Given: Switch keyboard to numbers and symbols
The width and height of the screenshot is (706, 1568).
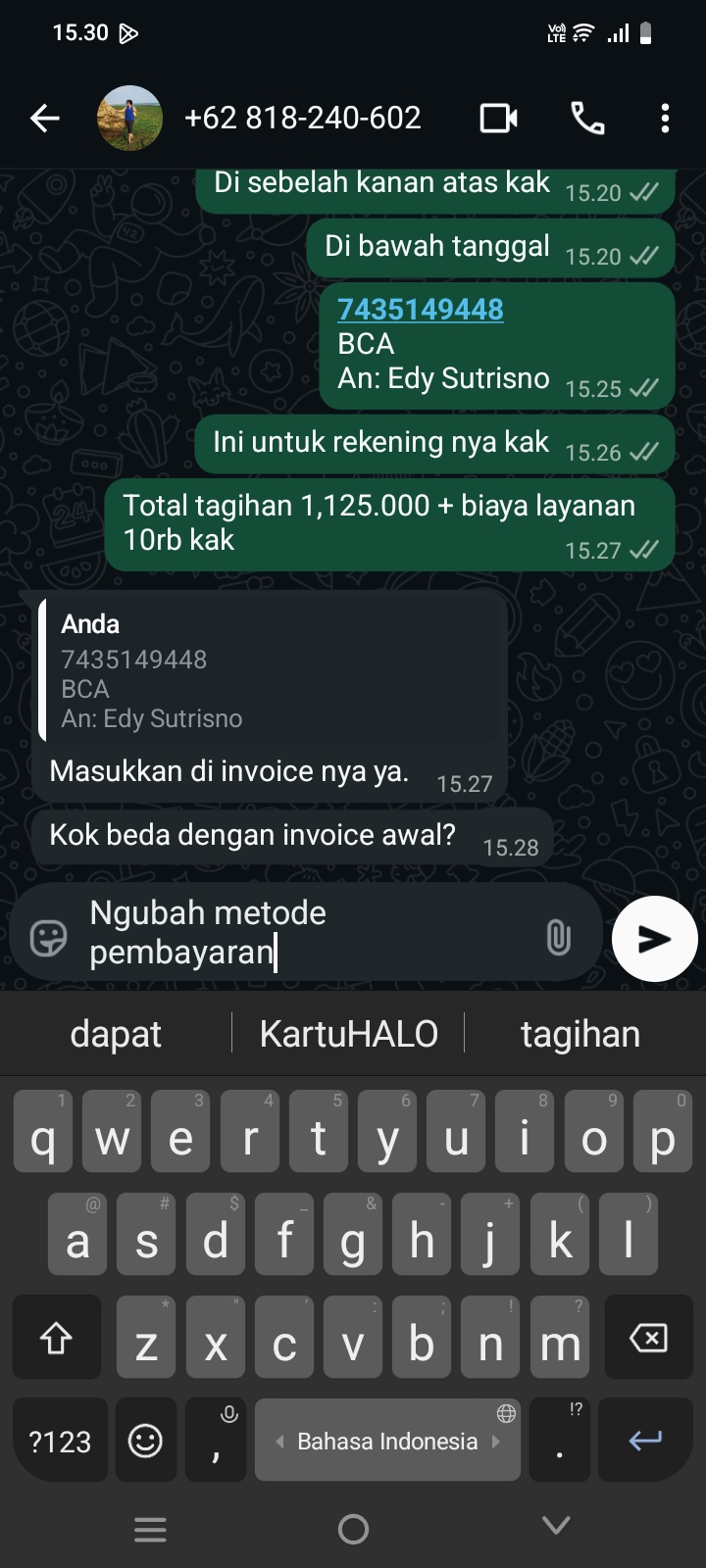Looking at the screenshot, I should tap(60, 1441).
